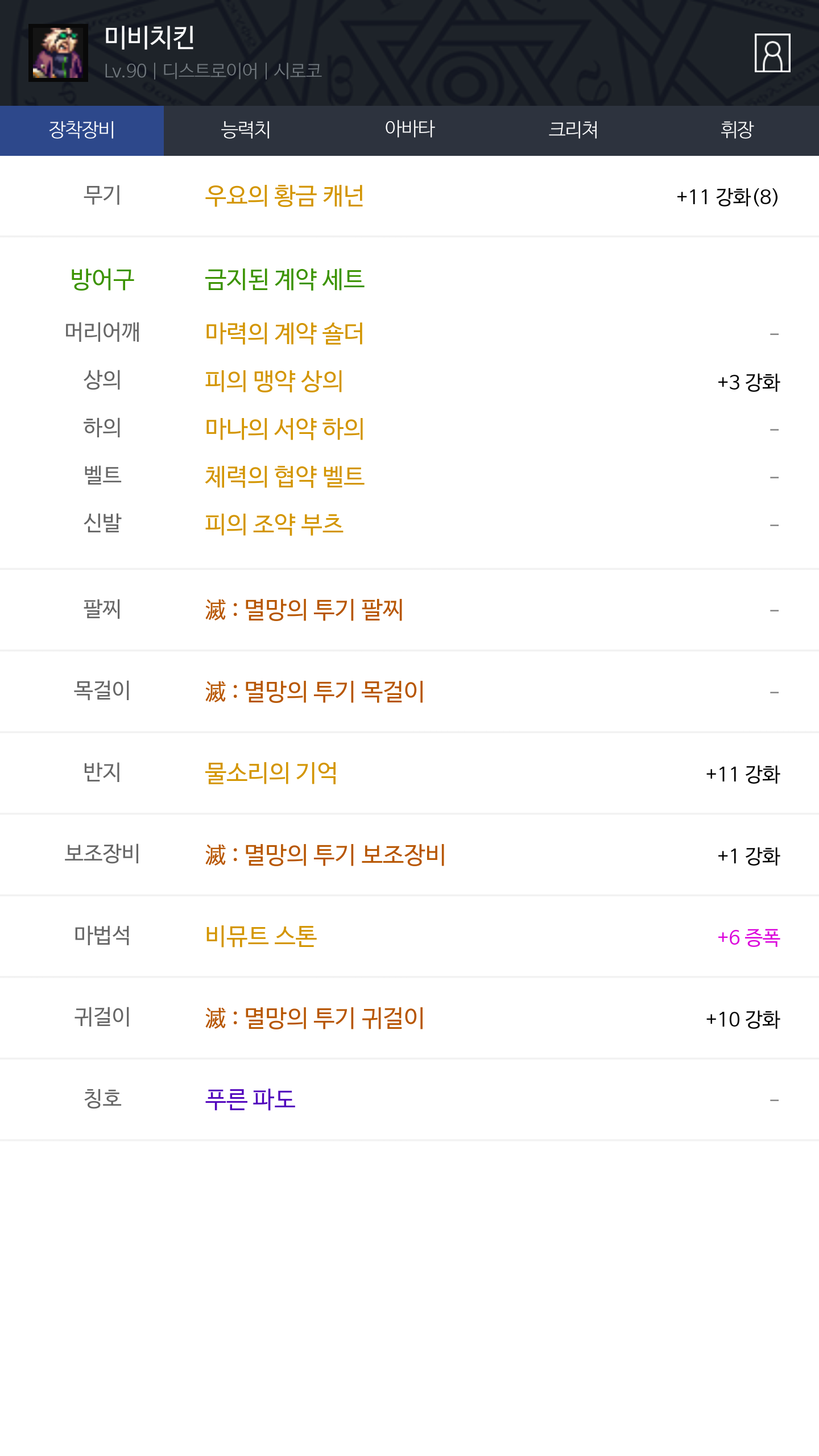Open the 크리쳐 tab
This screenshot has width=819, height=1456.
tap(573, 130)
